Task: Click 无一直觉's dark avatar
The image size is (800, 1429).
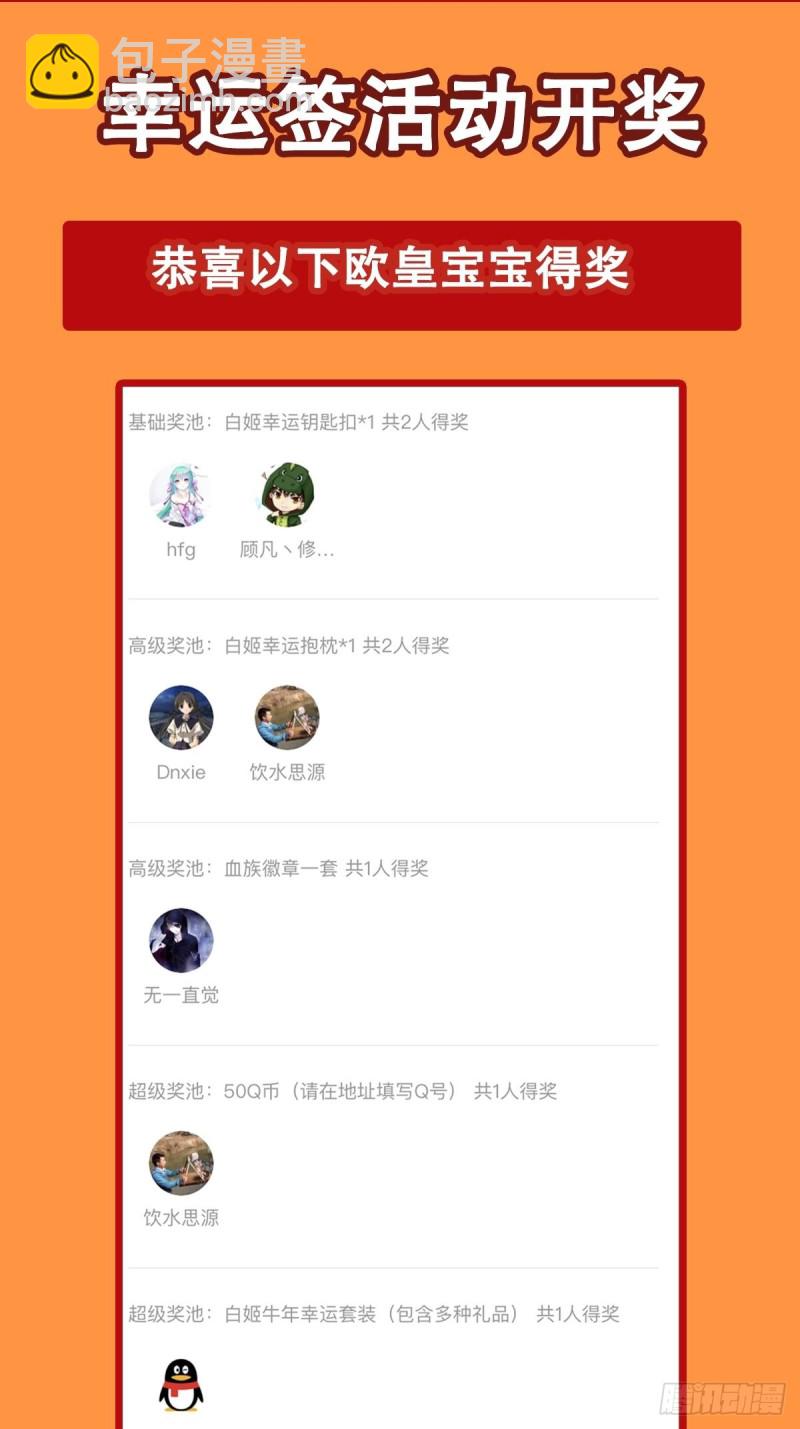Action: pos(180,938)
